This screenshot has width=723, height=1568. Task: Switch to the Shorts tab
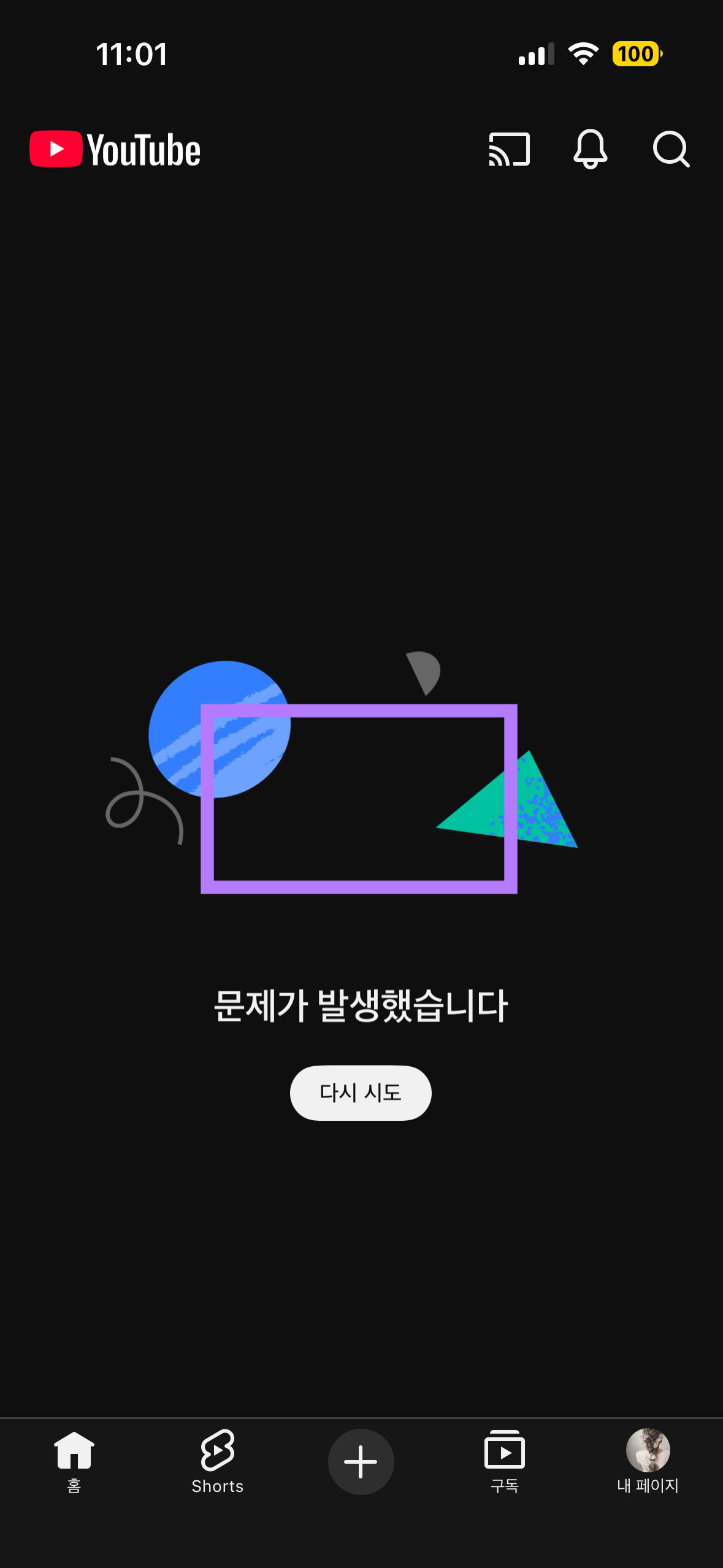coord(218,1462)
